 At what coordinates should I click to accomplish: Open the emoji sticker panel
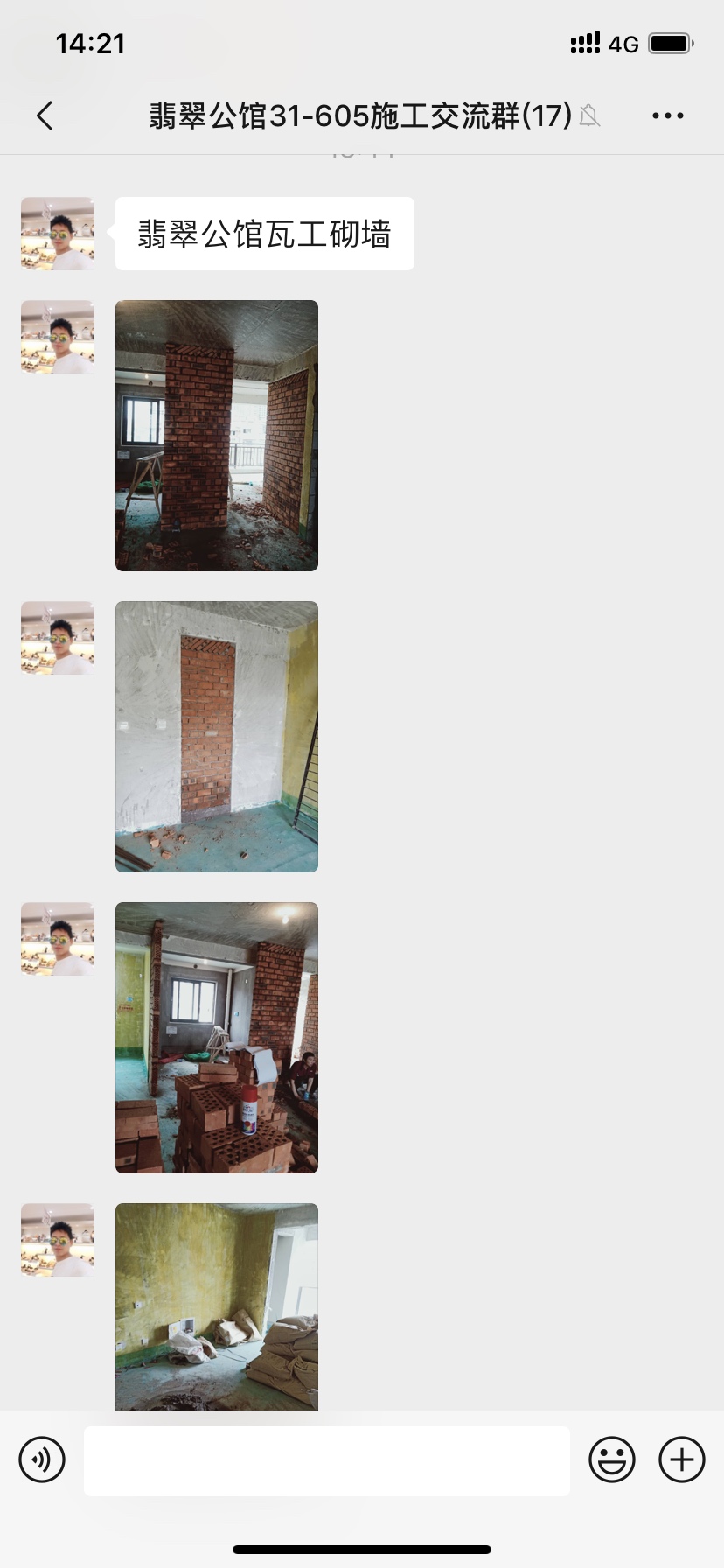[611, 1459]
